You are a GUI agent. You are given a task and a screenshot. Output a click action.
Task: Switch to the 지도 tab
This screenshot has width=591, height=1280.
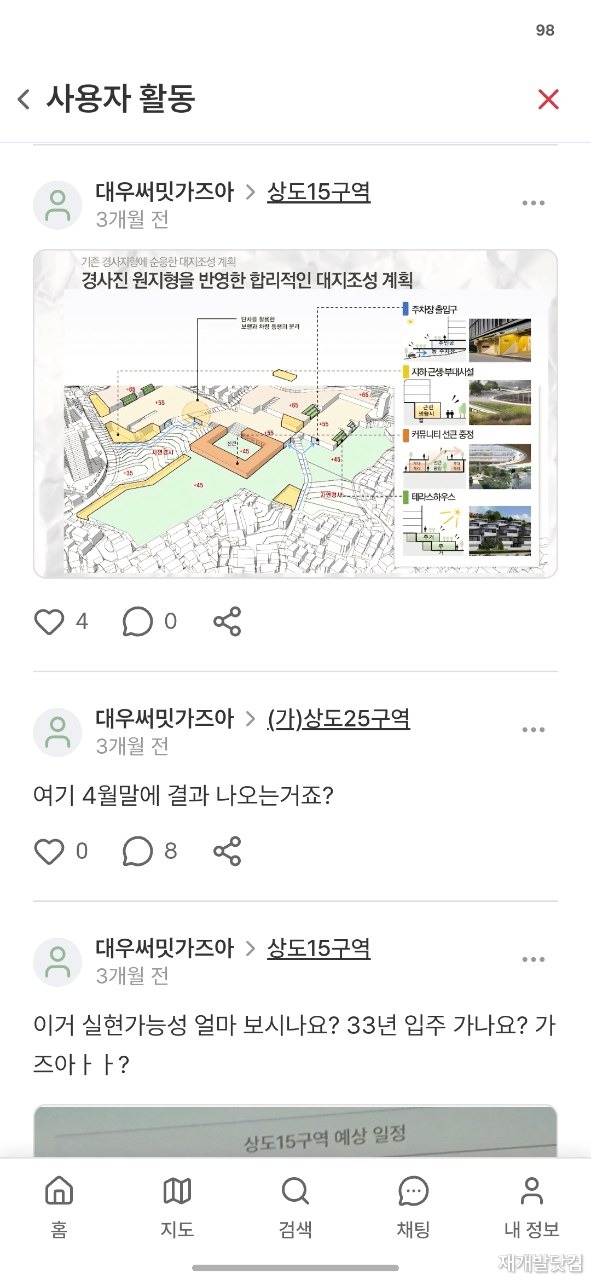click(177, 1207)
